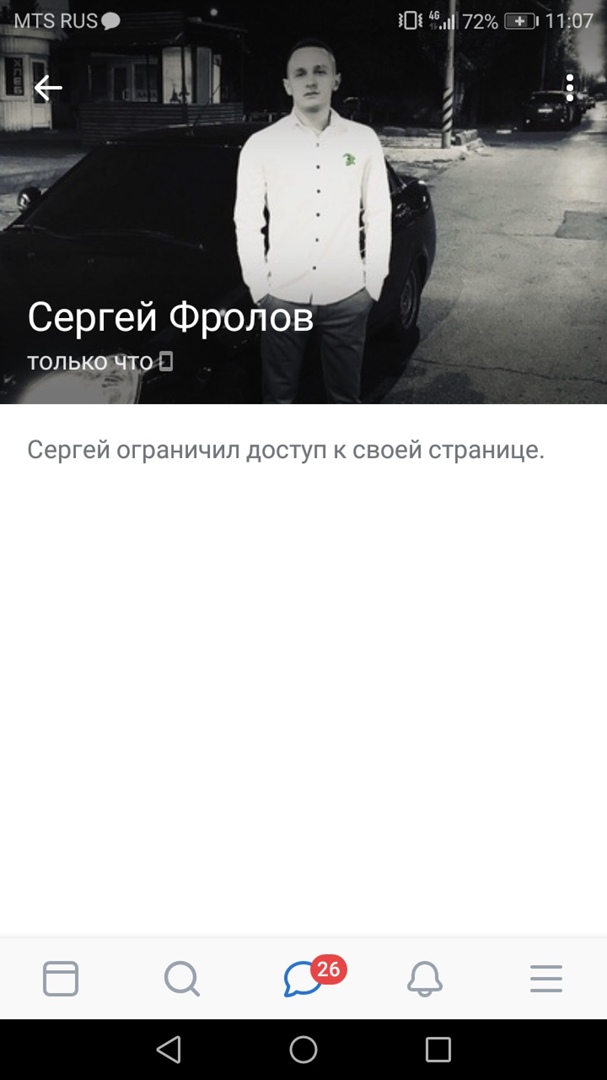Open the hamburger menu tab
This screenshot has width=607, height=1080.
(546, 978)
